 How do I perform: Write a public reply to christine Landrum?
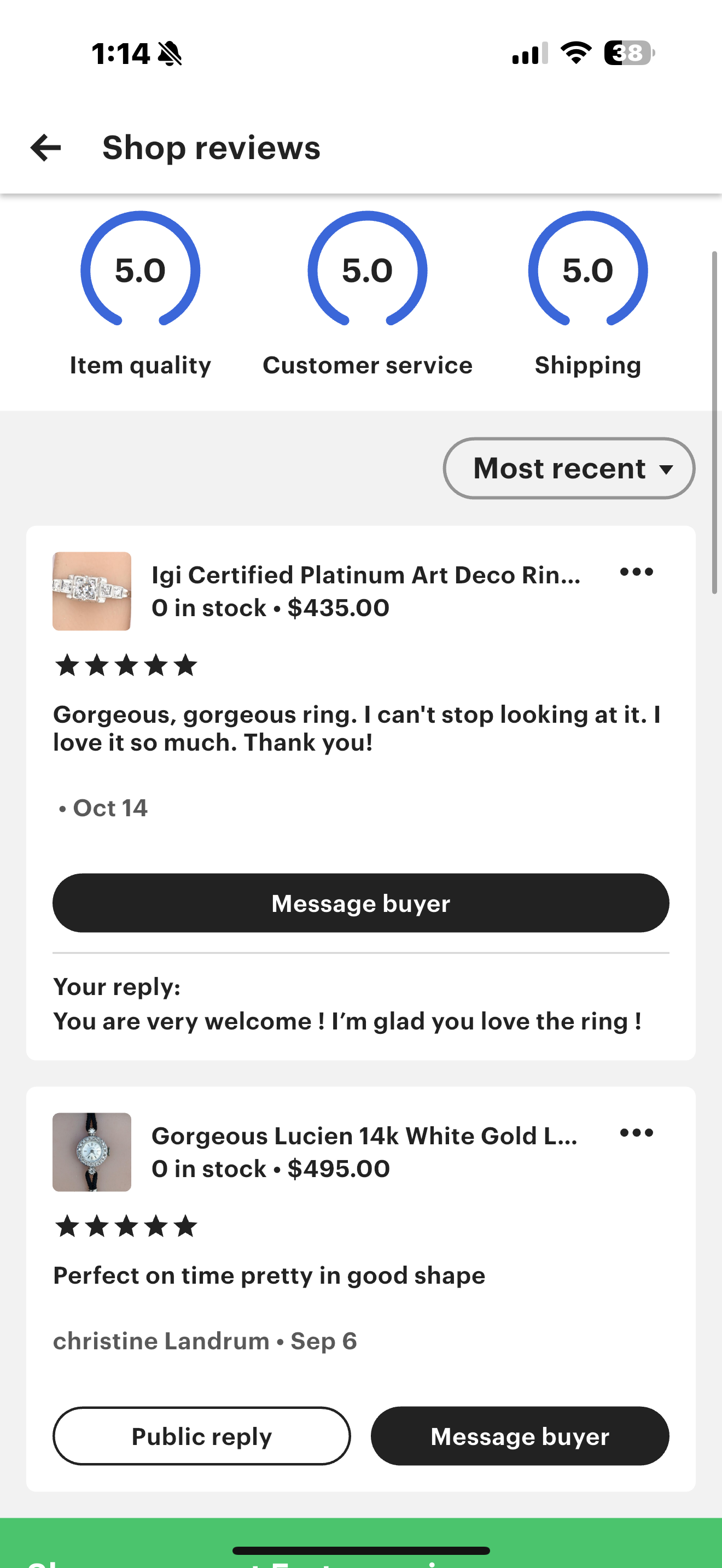(201, 1436)
